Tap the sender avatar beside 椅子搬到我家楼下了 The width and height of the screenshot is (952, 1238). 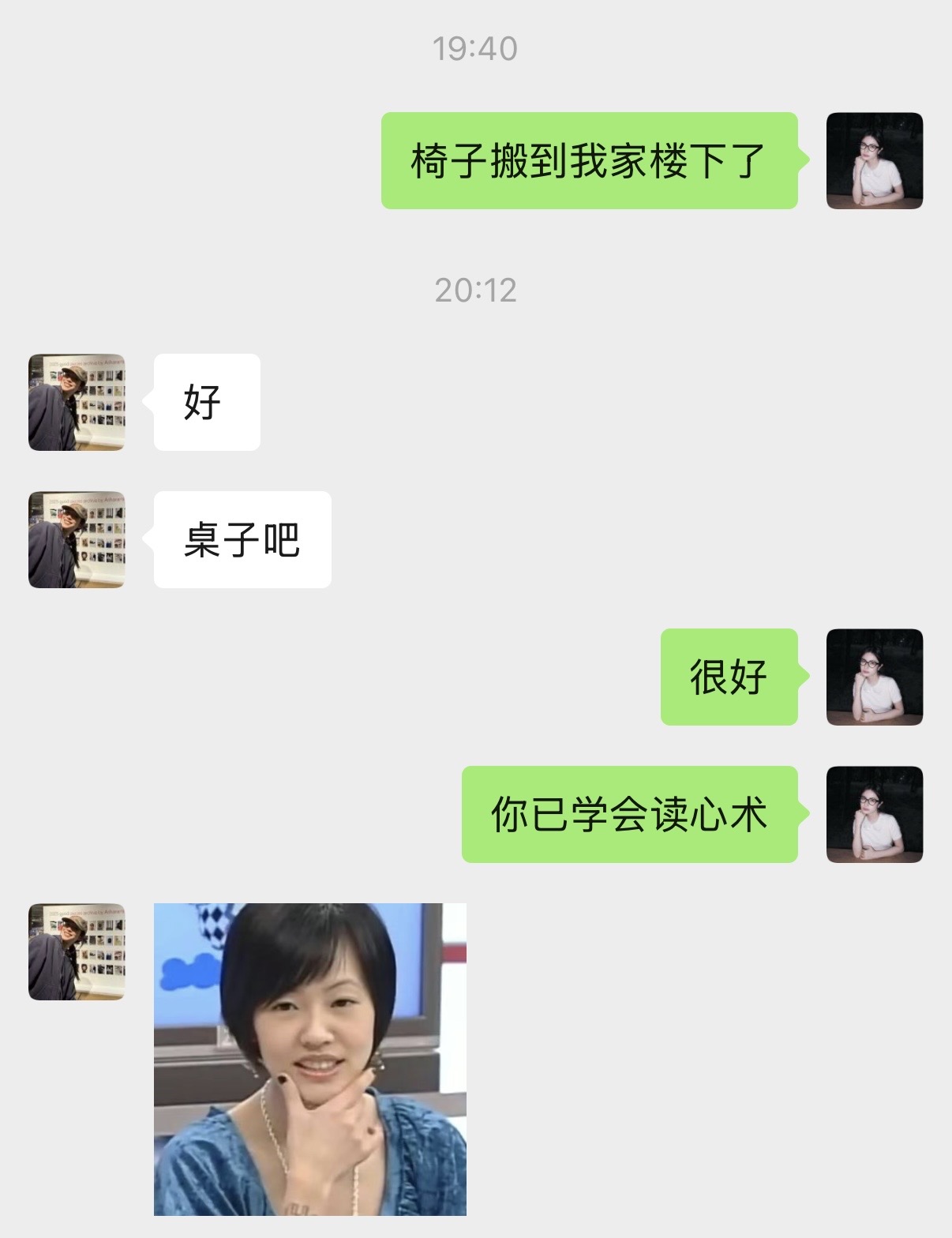[875, 161]
